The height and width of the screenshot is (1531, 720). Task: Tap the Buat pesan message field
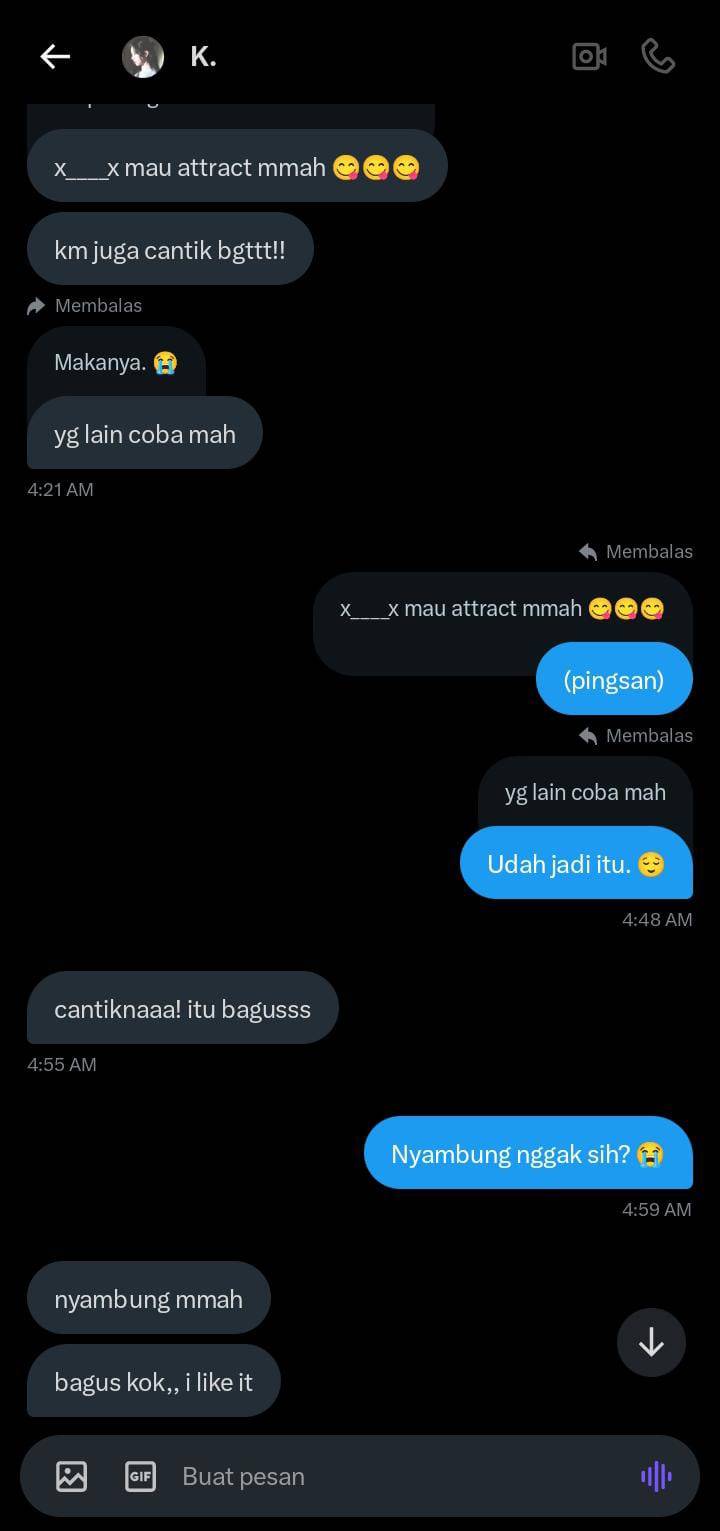[400, 1476]
